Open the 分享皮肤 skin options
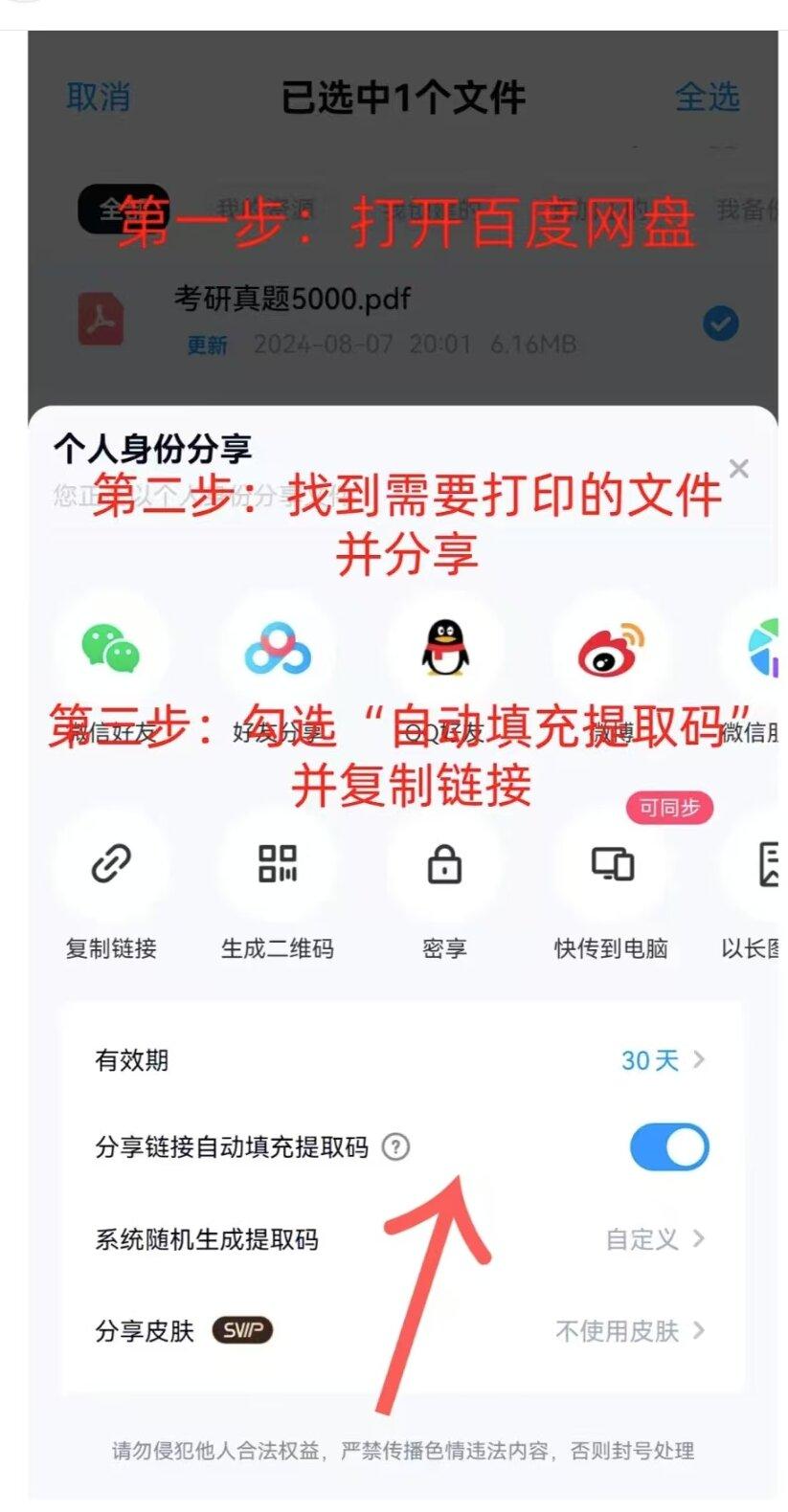This screenshot has height=1512, width=788. point(629,1330)
